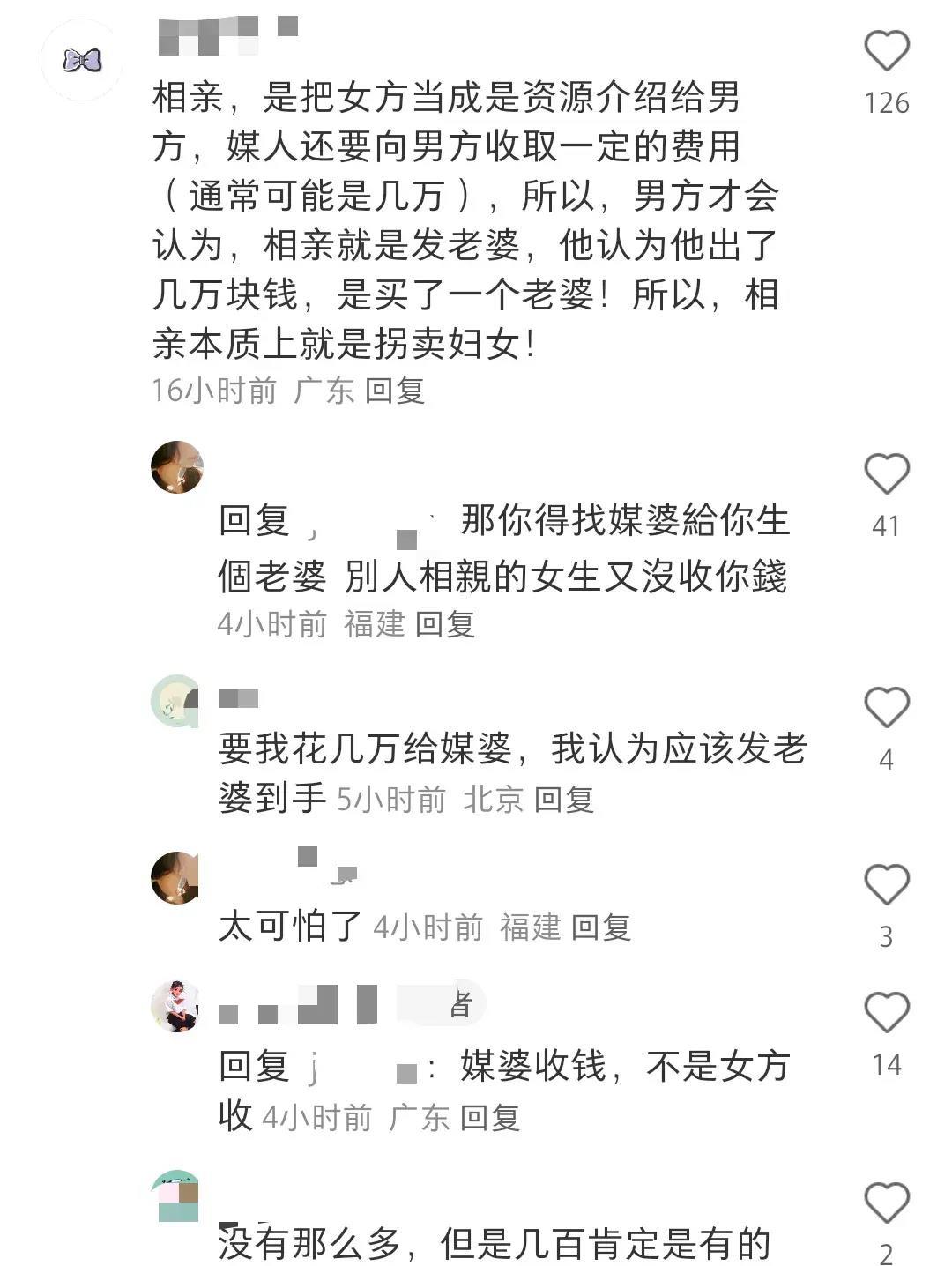The image size is (952, 1266).
Task: Open the avatar of the 福建 replier
Action: point(176,468)
